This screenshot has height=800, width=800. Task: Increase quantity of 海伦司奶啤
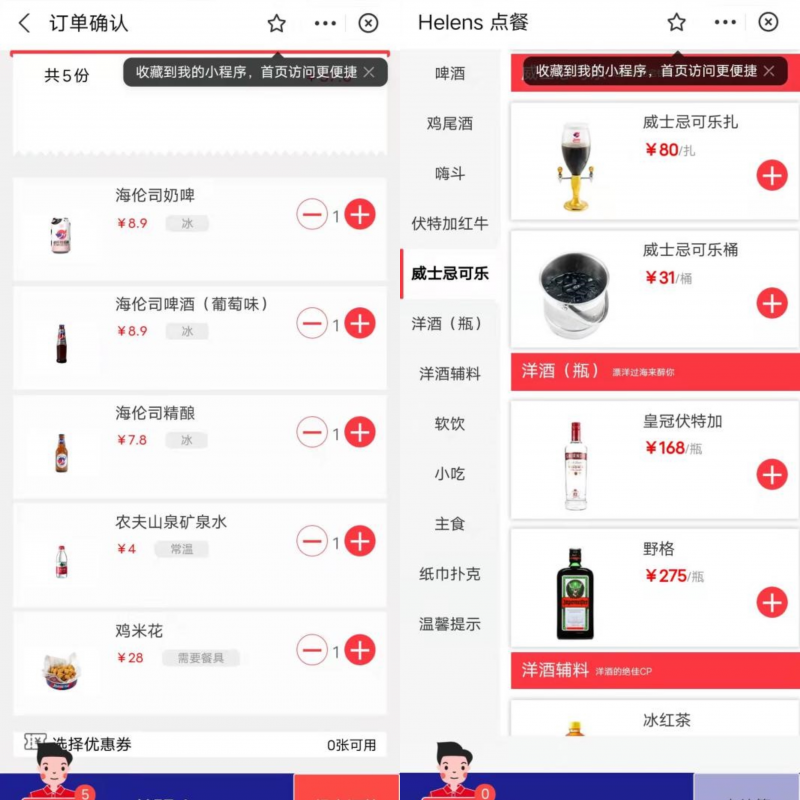[360, 214]
